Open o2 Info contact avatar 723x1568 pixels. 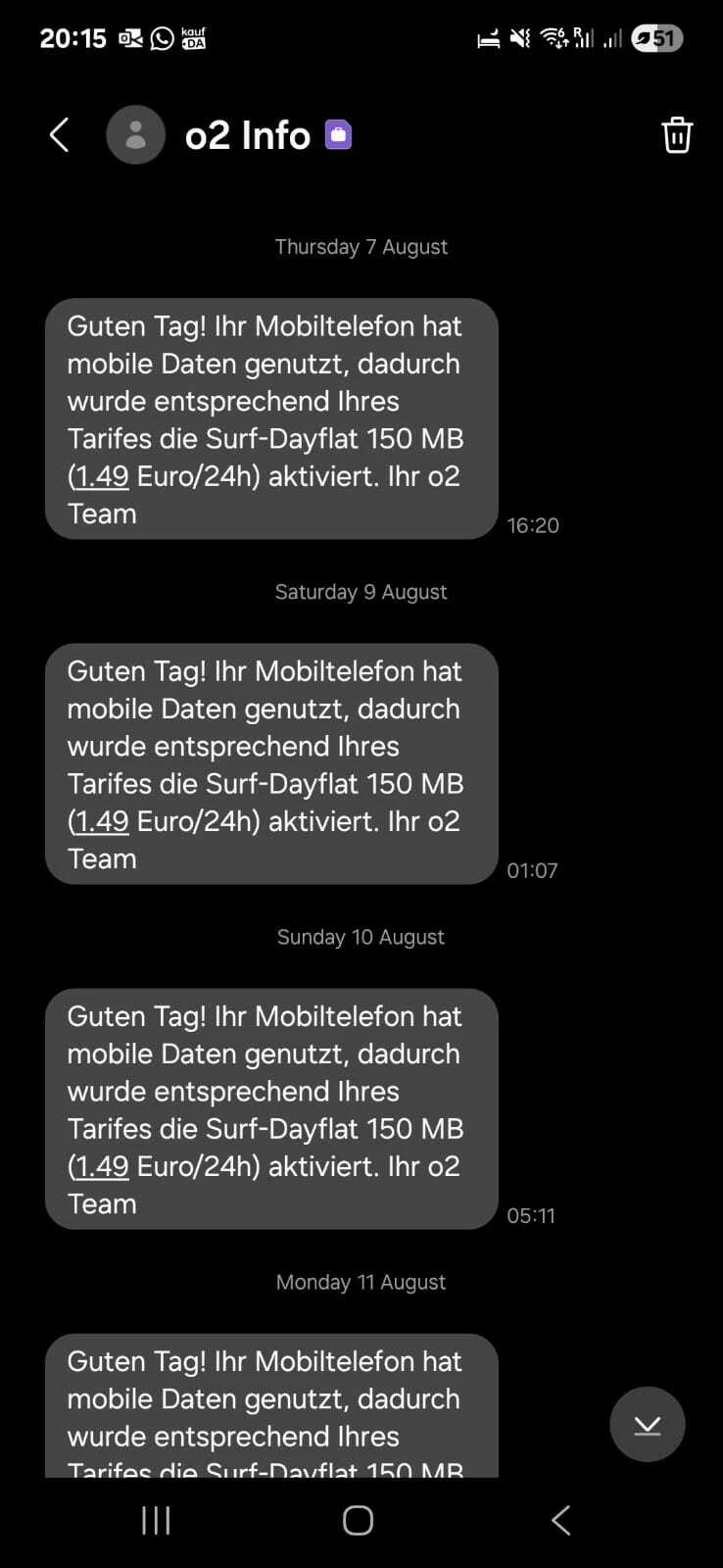[135, 135]
